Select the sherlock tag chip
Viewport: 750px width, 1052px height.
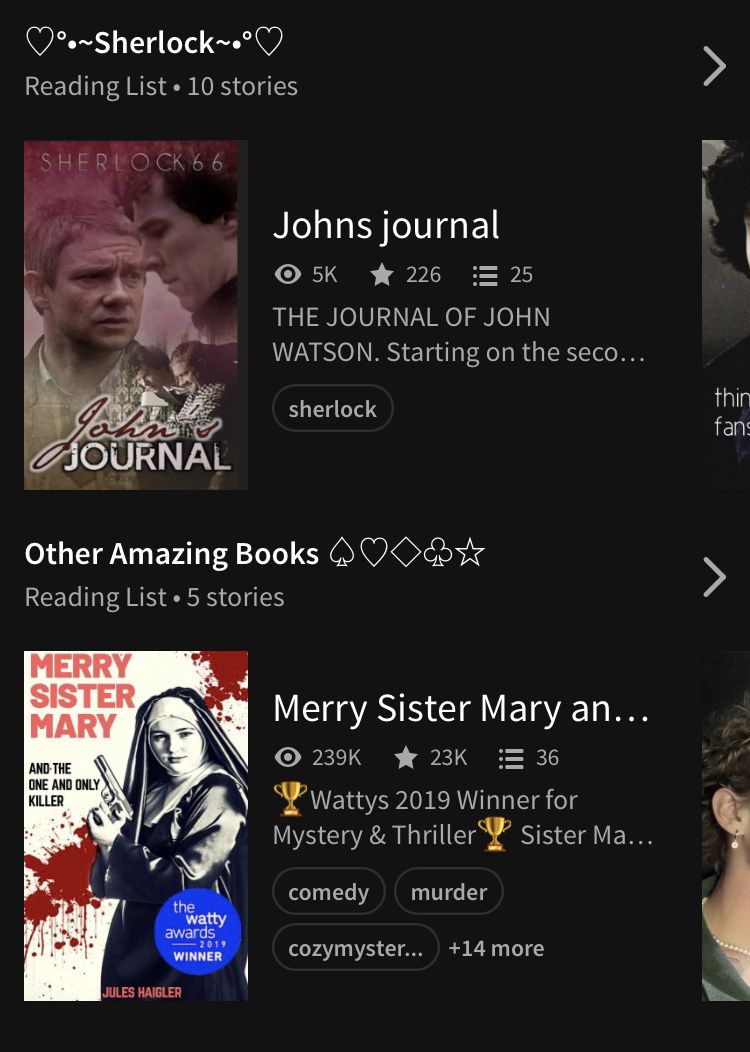click(333, 409)
